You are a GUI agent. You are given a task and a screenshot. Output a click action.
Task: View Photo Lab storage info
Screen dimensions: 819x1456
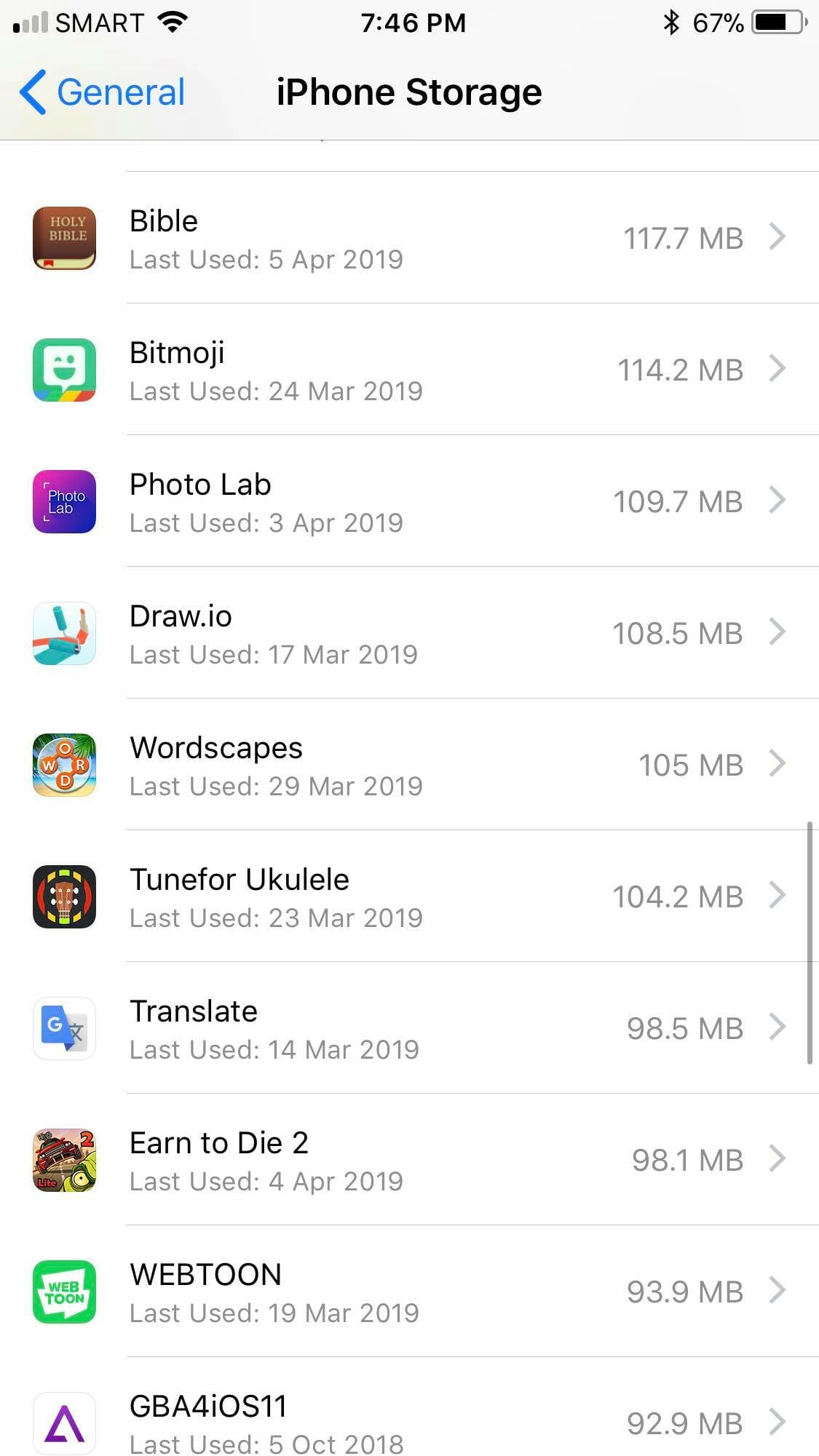(409, 501)
